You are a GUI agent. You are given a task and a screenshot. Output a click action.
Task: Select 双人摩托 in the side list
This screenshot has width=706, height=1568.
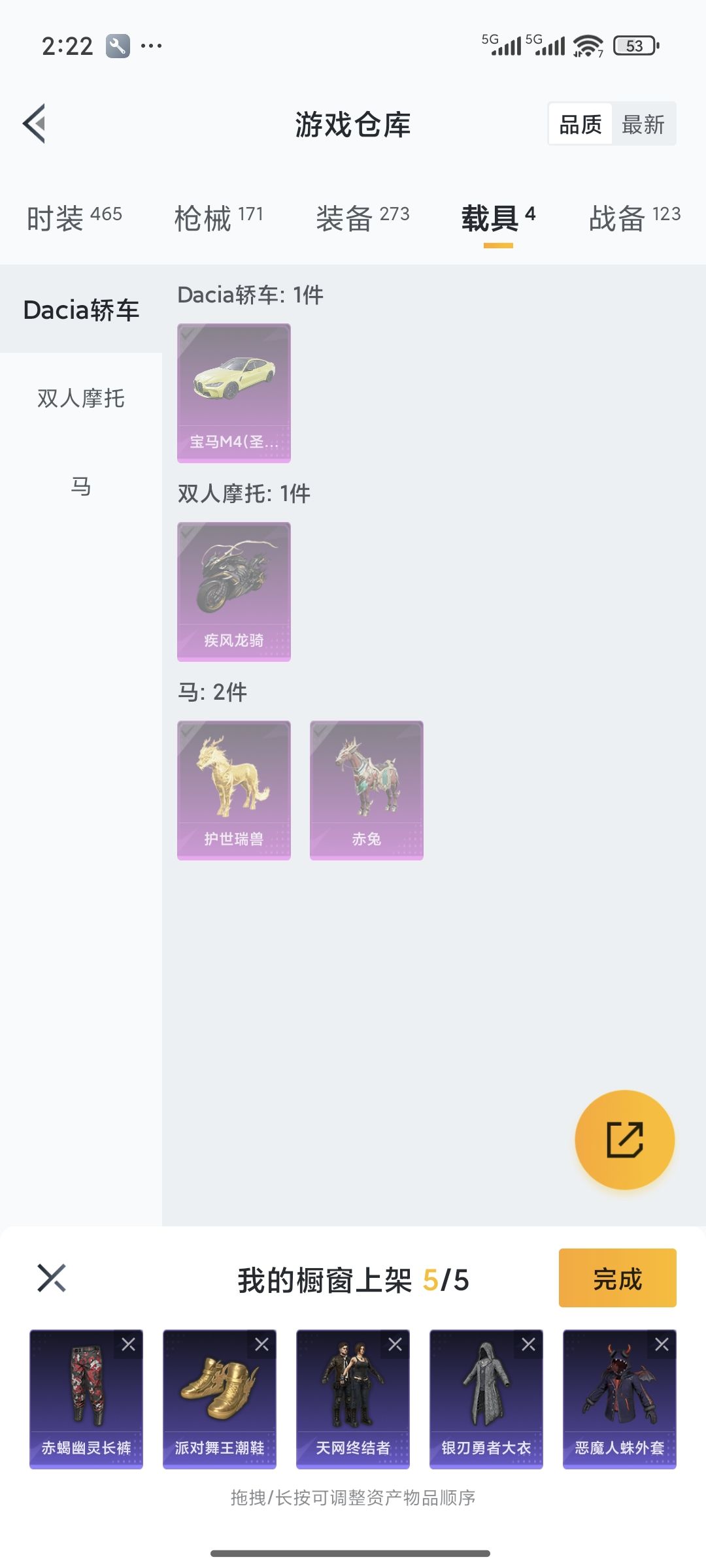[x=81, y=398]
